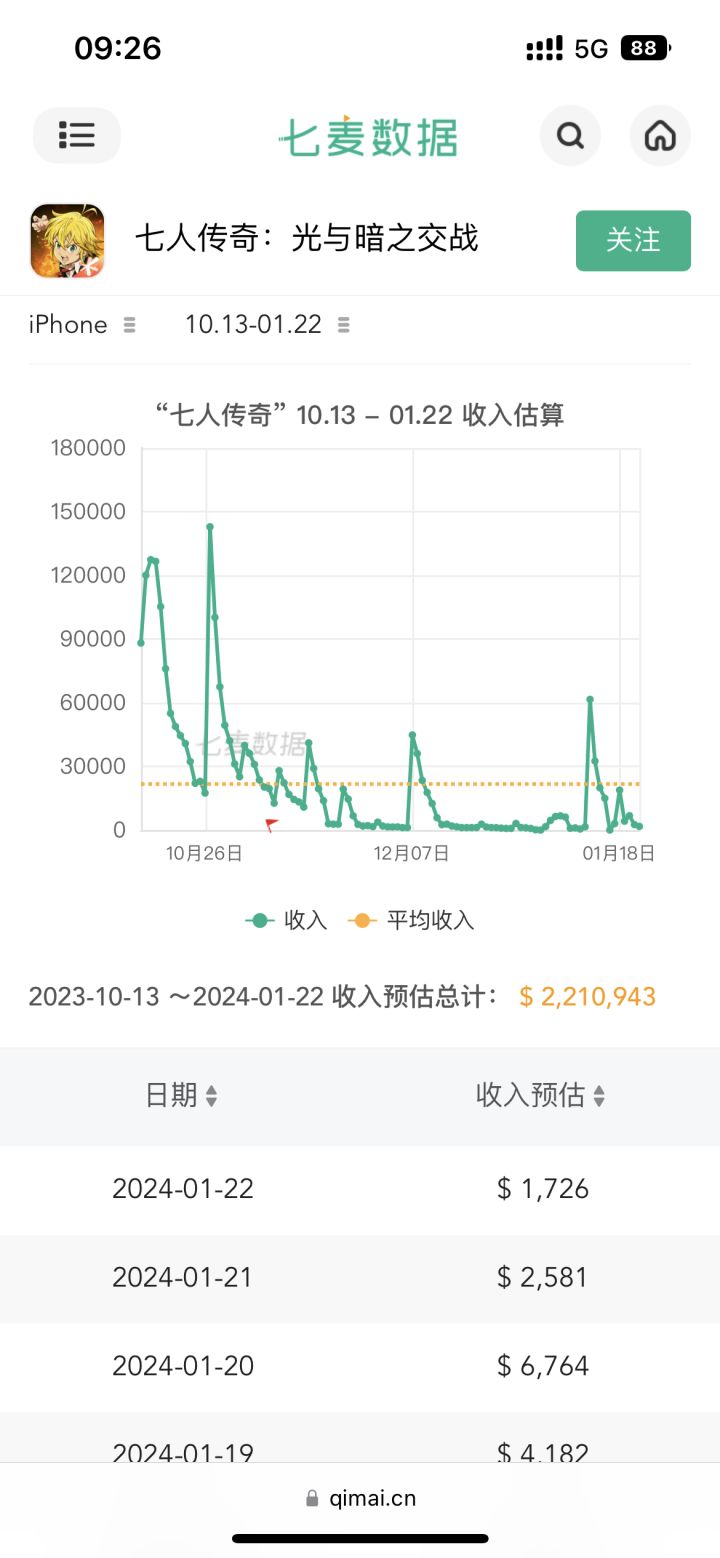Open the iPhone device dropdown

coord(82,324)
